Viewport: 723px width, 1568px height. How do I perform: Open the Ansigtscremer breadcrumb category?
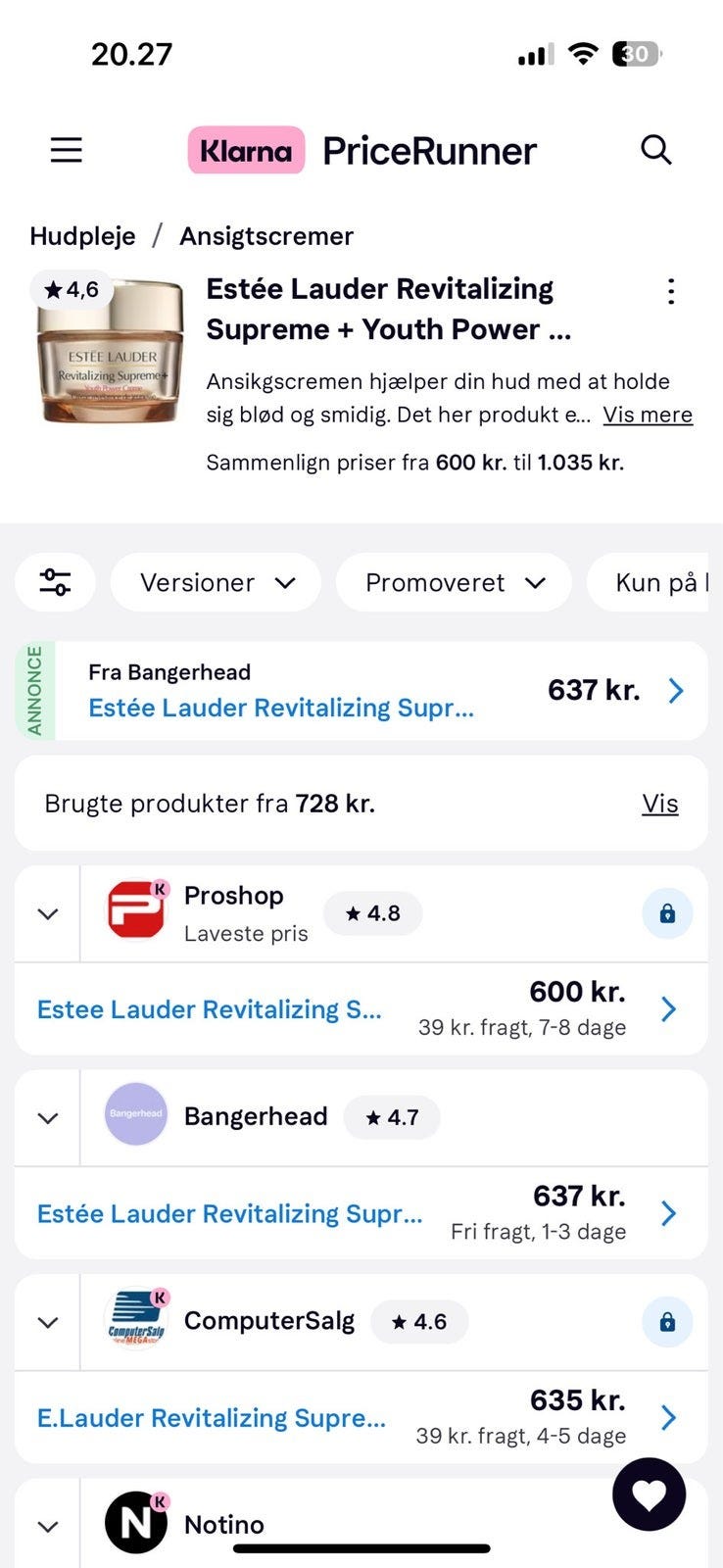point(265,235)
